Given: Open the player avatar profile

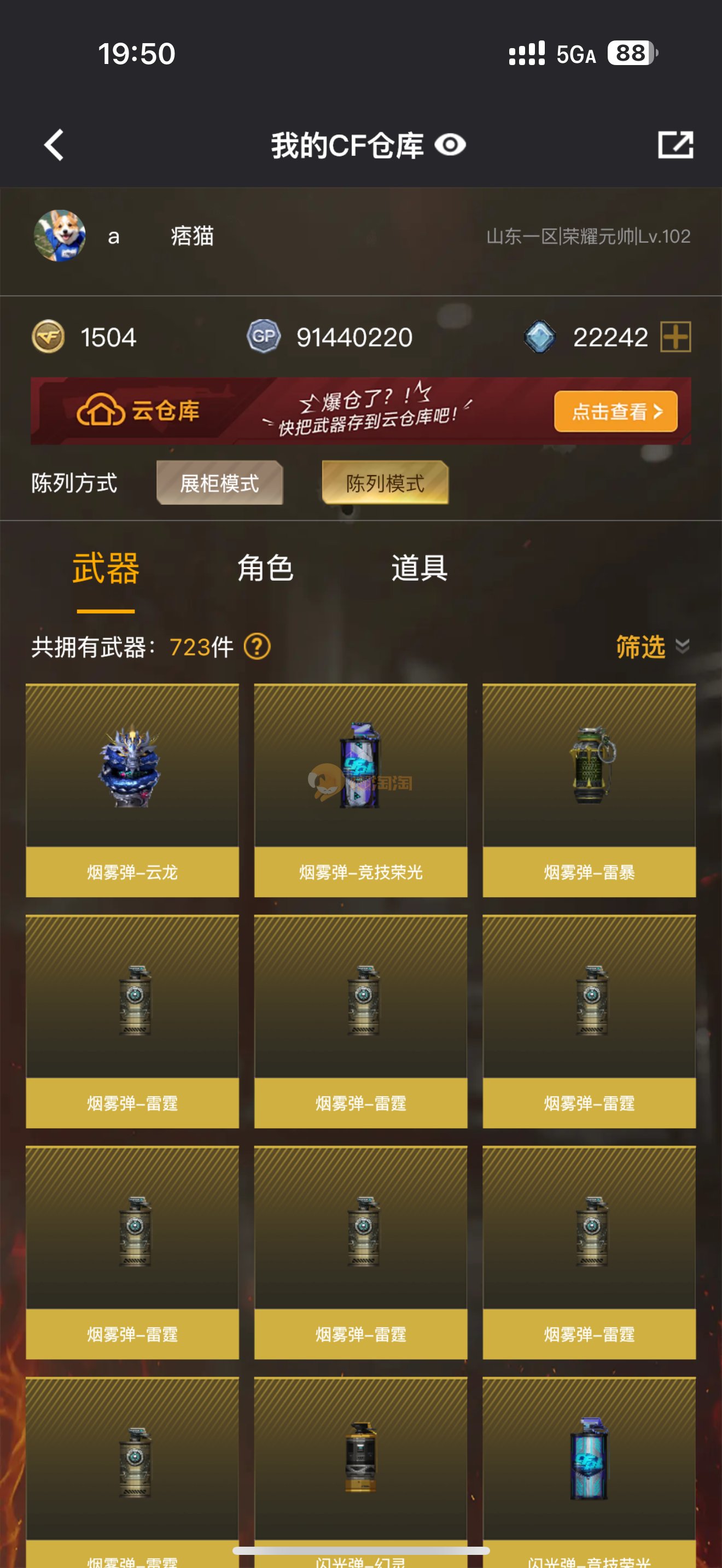Looking at the screenshot, I should click(60, 236).
